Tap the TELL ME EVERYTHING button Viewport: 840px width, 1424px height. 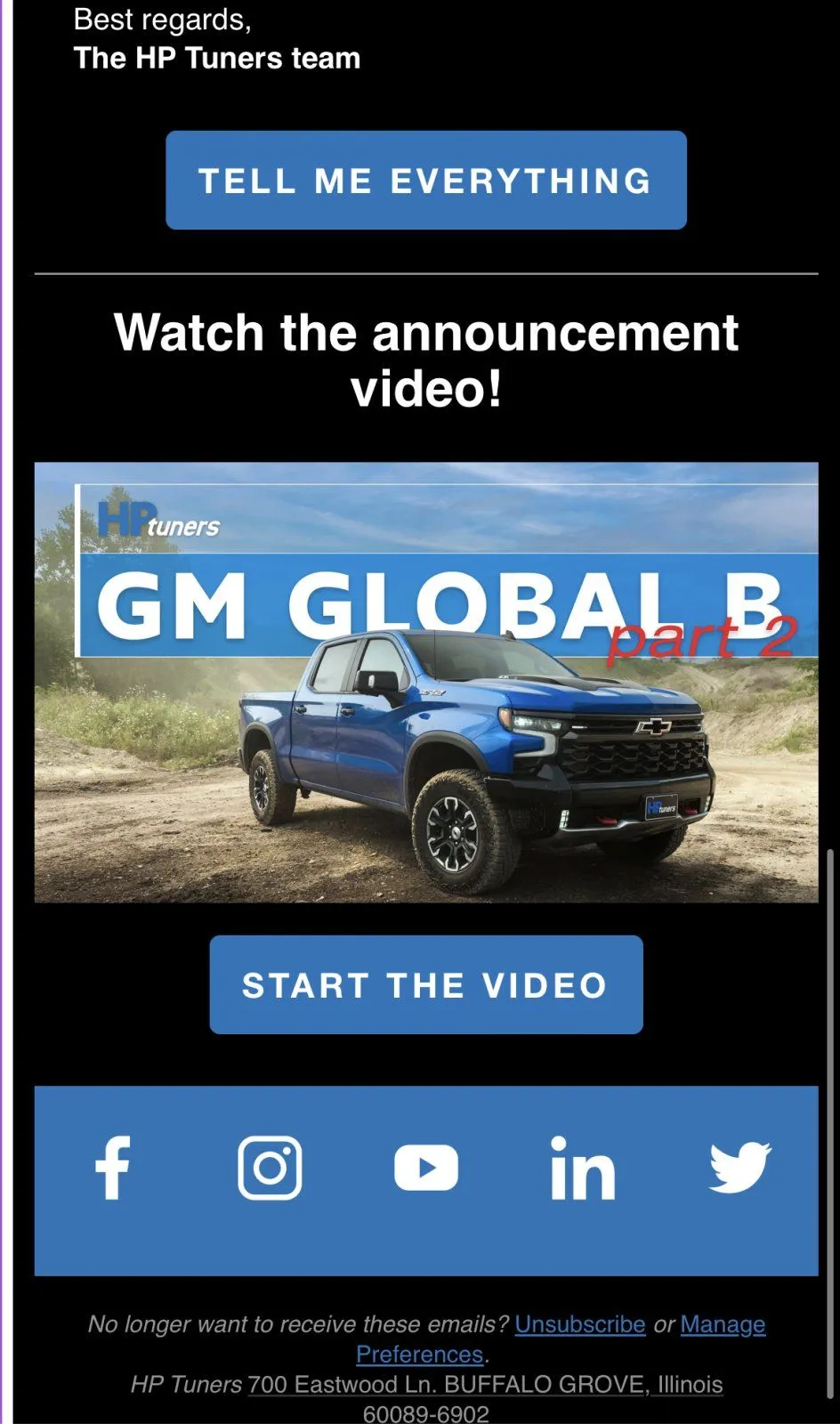[x=425, y=181]
